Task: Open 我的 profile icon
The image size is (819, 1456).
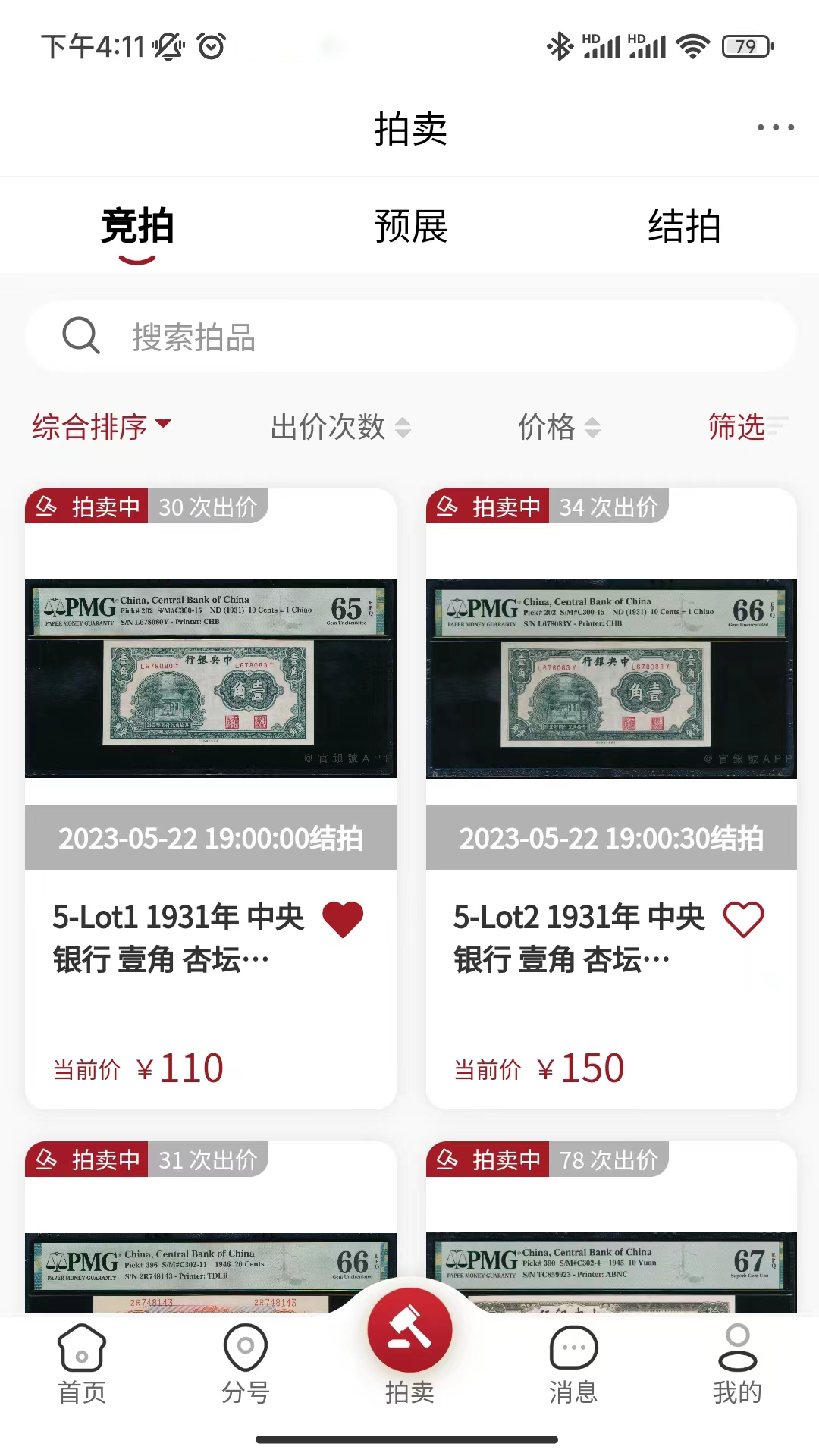Action: [x=736, y=1346]
